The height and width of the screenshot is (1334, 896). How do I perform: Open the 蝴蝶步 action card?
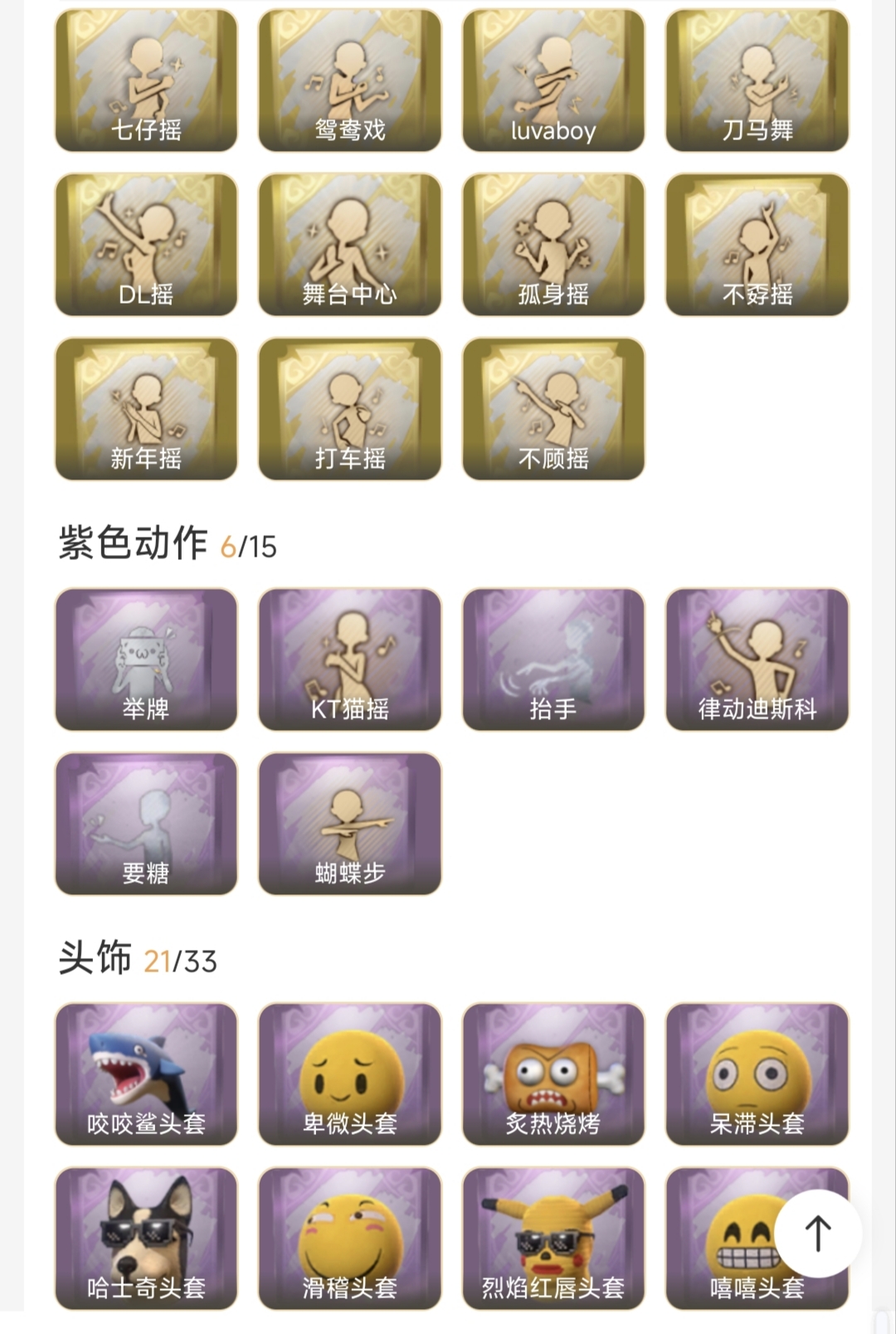pyautogui.click(x=349, y=824)
